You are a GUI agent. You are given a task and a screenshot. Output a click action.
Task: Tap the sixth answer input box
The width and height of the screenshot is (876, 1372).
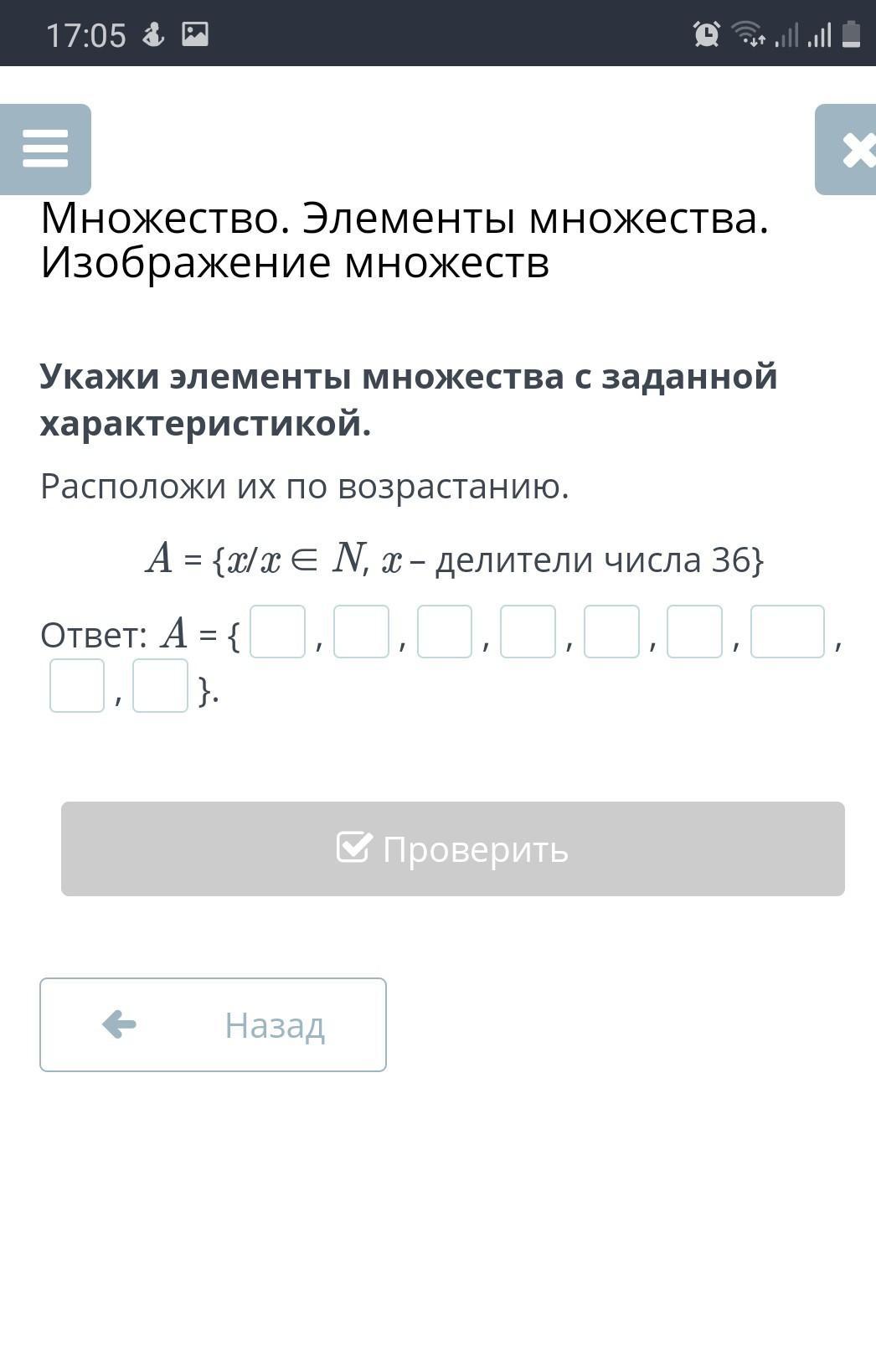694,632
